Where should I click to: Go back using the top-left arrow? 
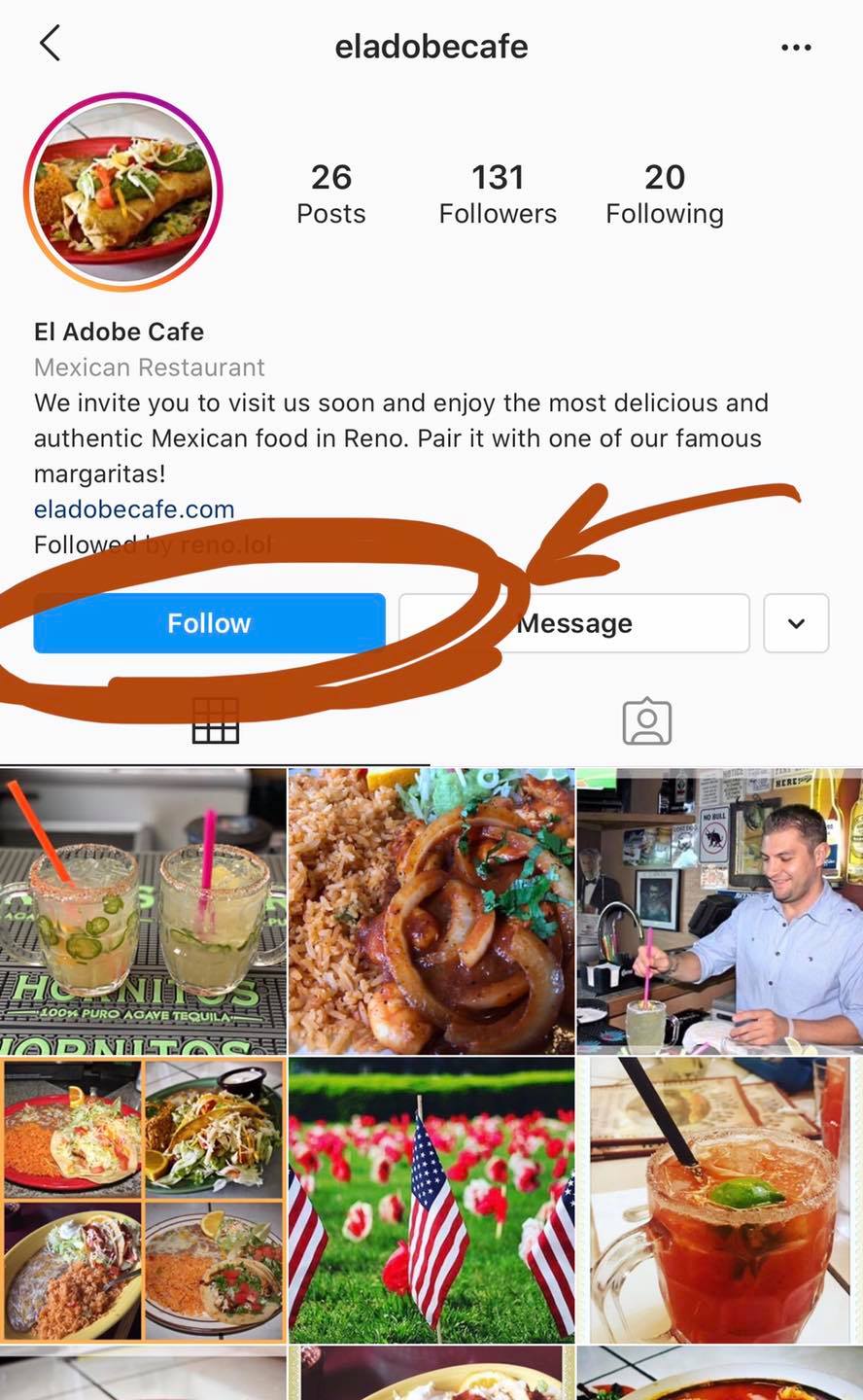click(51, 44)
